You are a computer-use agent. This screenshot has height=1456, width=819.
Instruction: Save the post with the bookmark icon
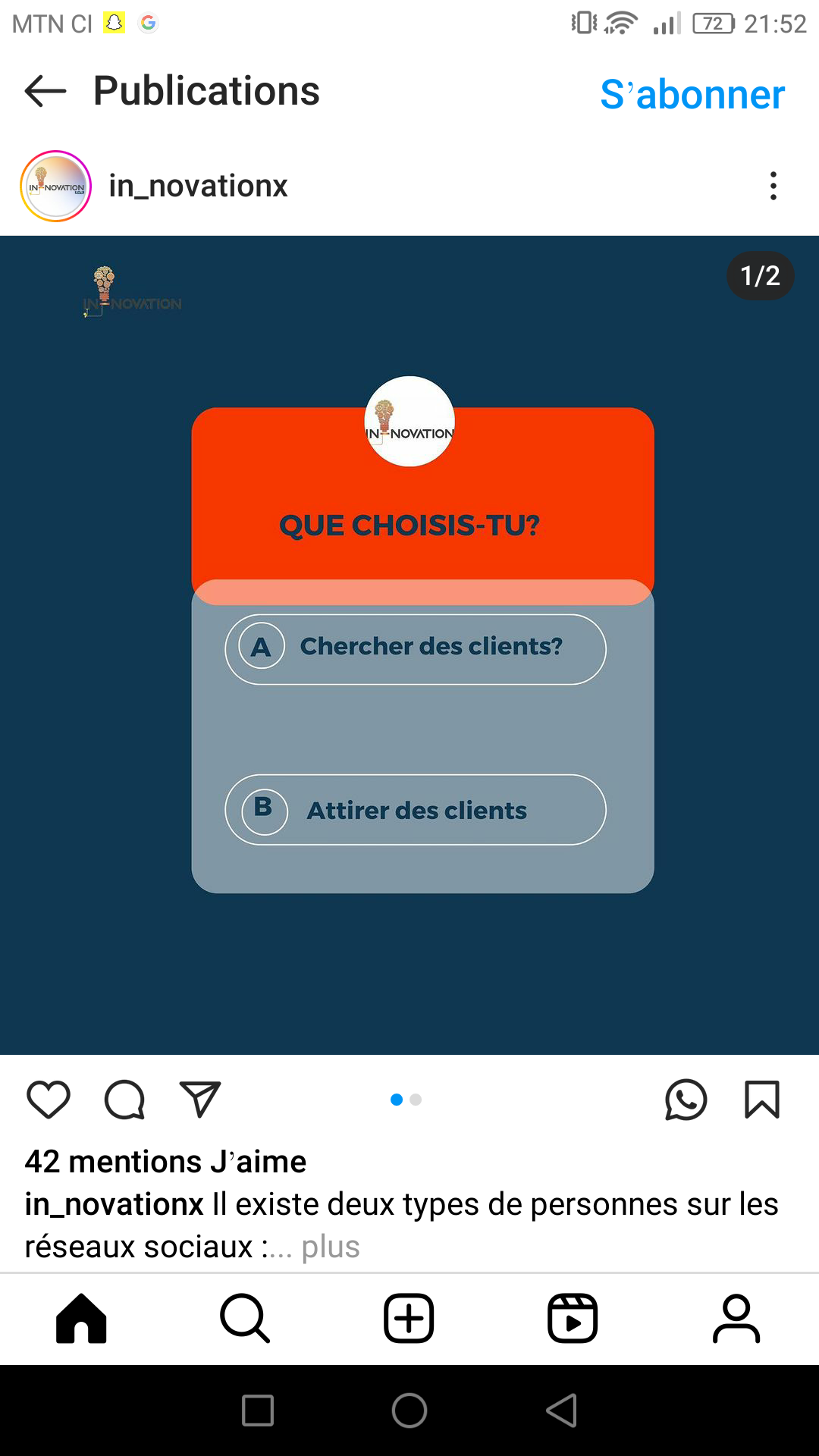pos(762,1100)
